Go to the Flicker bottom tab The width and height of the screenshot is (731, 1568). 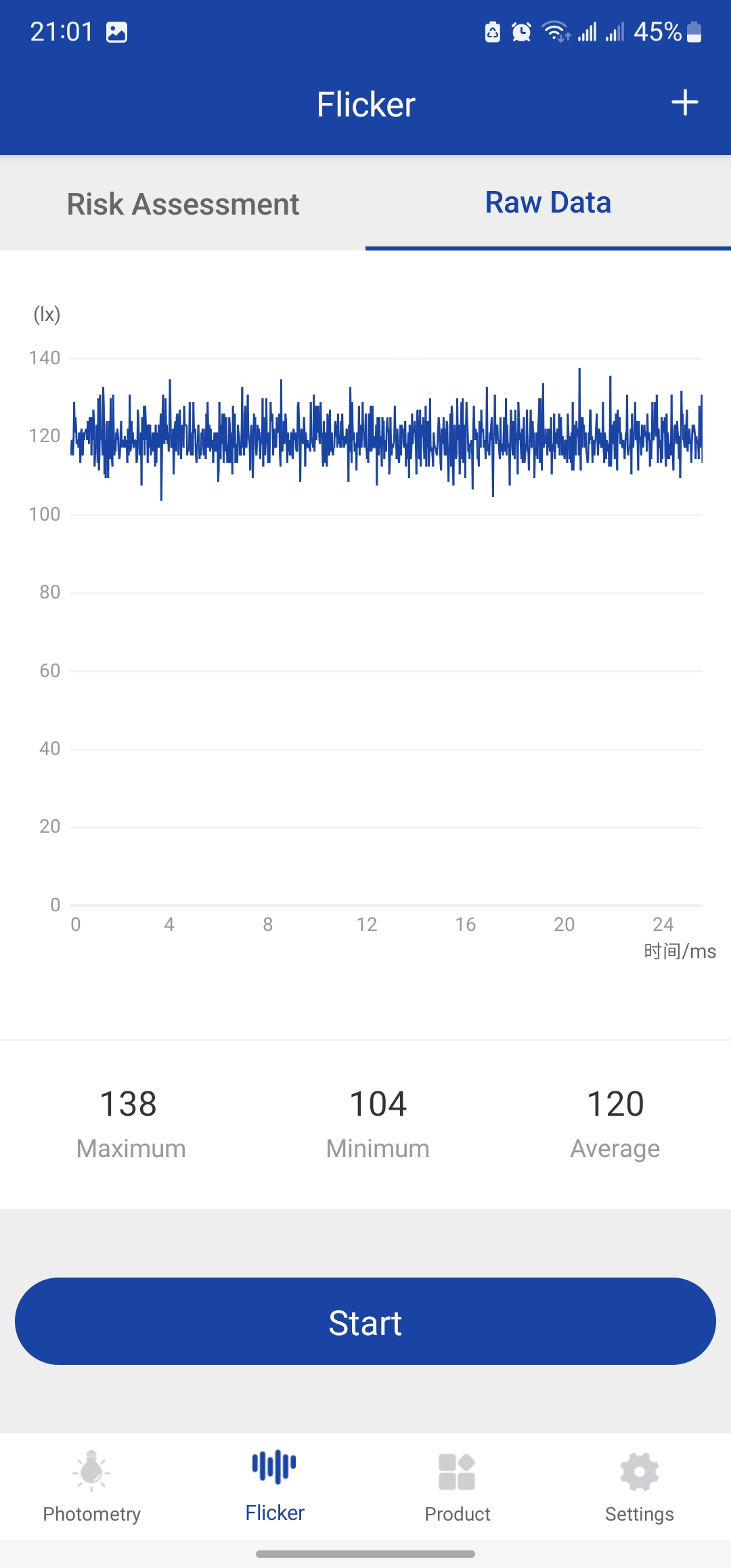coord(274,1486)
